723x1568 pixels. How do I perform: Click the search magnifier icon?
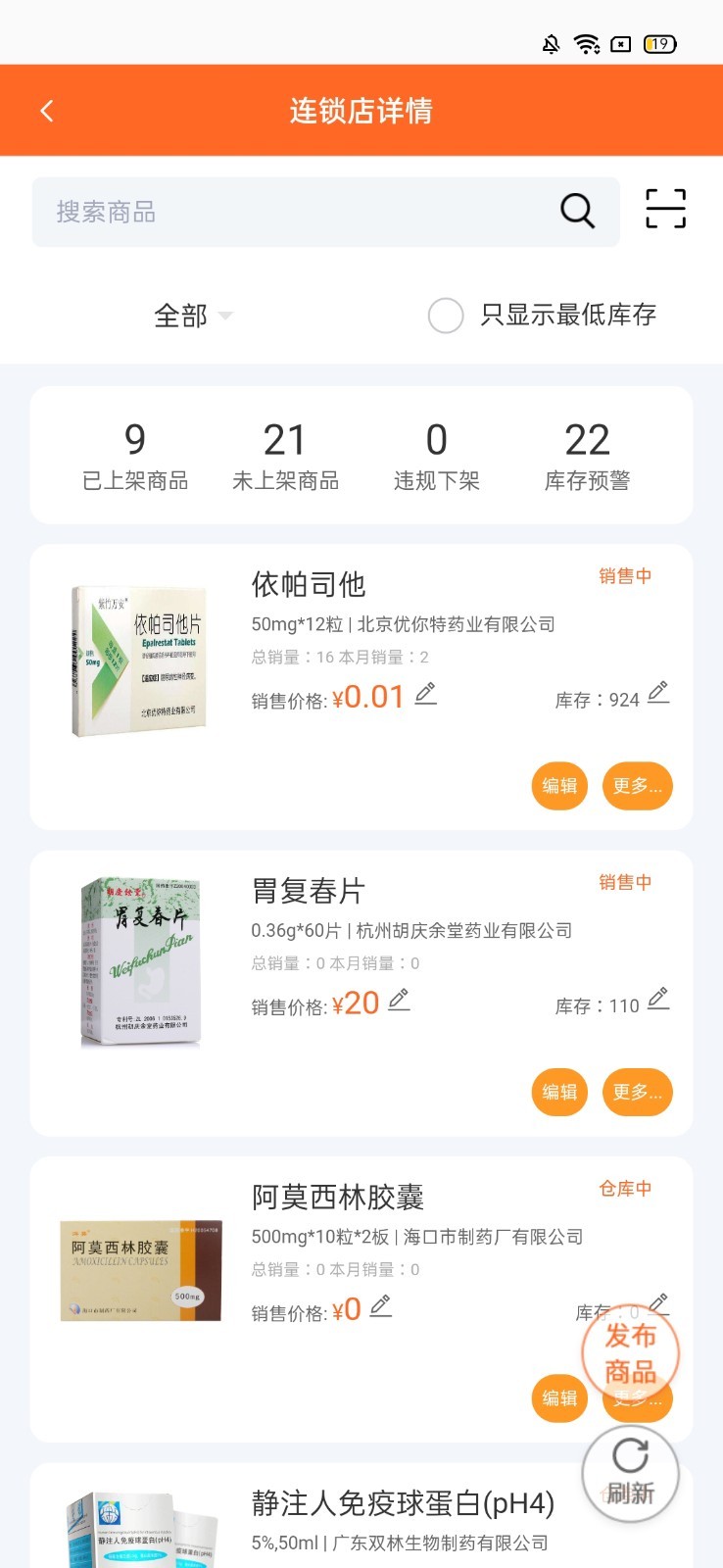(x=576, y=210)
